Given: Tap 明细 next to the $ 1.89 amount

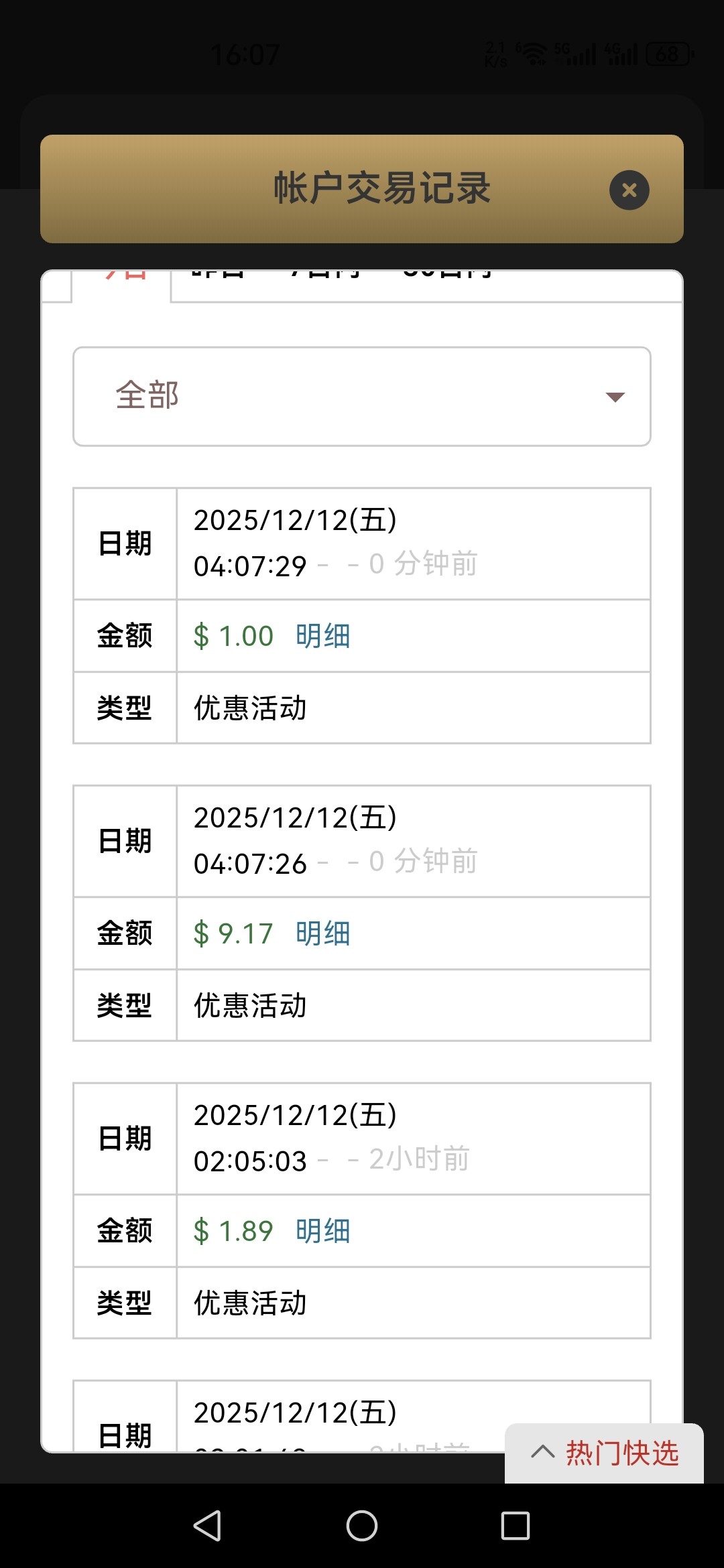Looking at the screenshot, I should coord(322,1231).
